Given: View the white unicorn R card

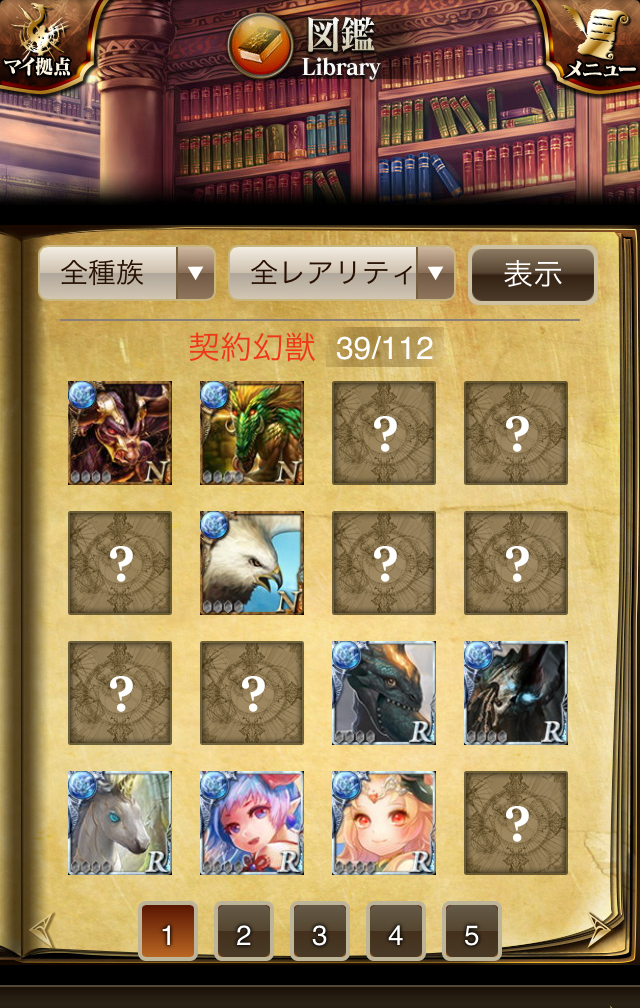Looking at the screenshot, I should (x=120, y=823).
